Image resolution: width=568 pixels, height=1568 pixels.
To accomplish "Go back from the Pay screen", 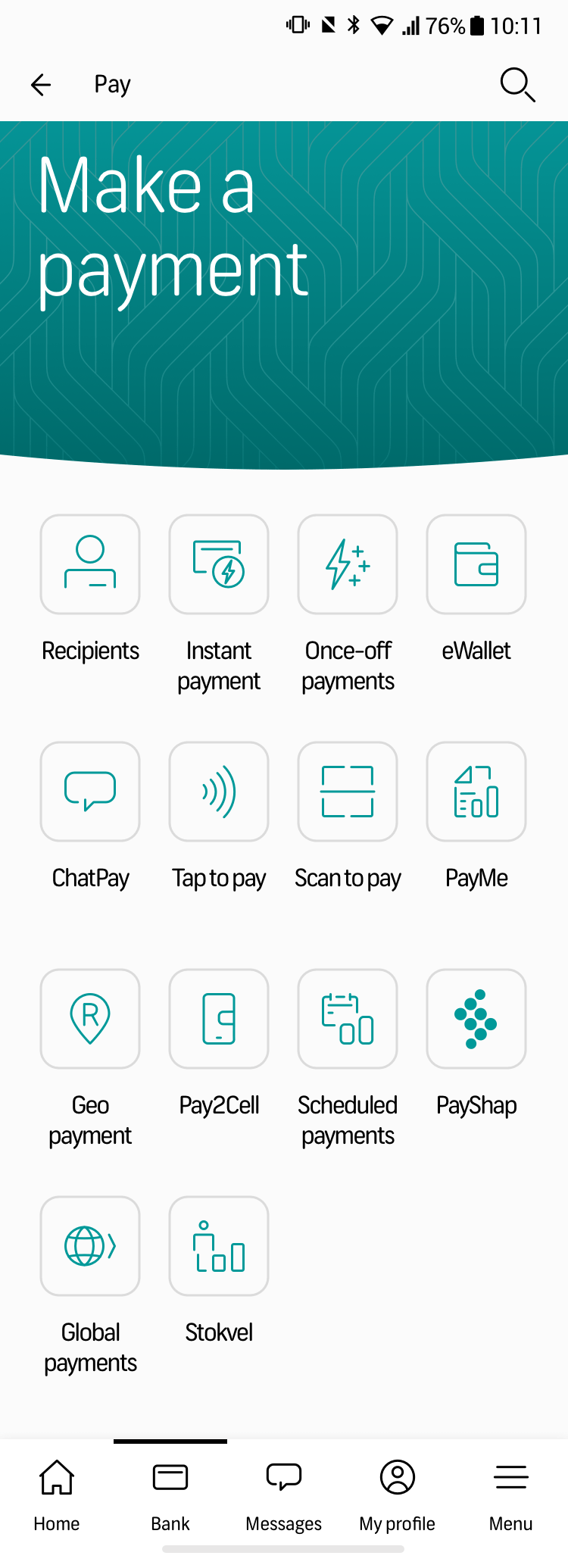I will (41, 84).
